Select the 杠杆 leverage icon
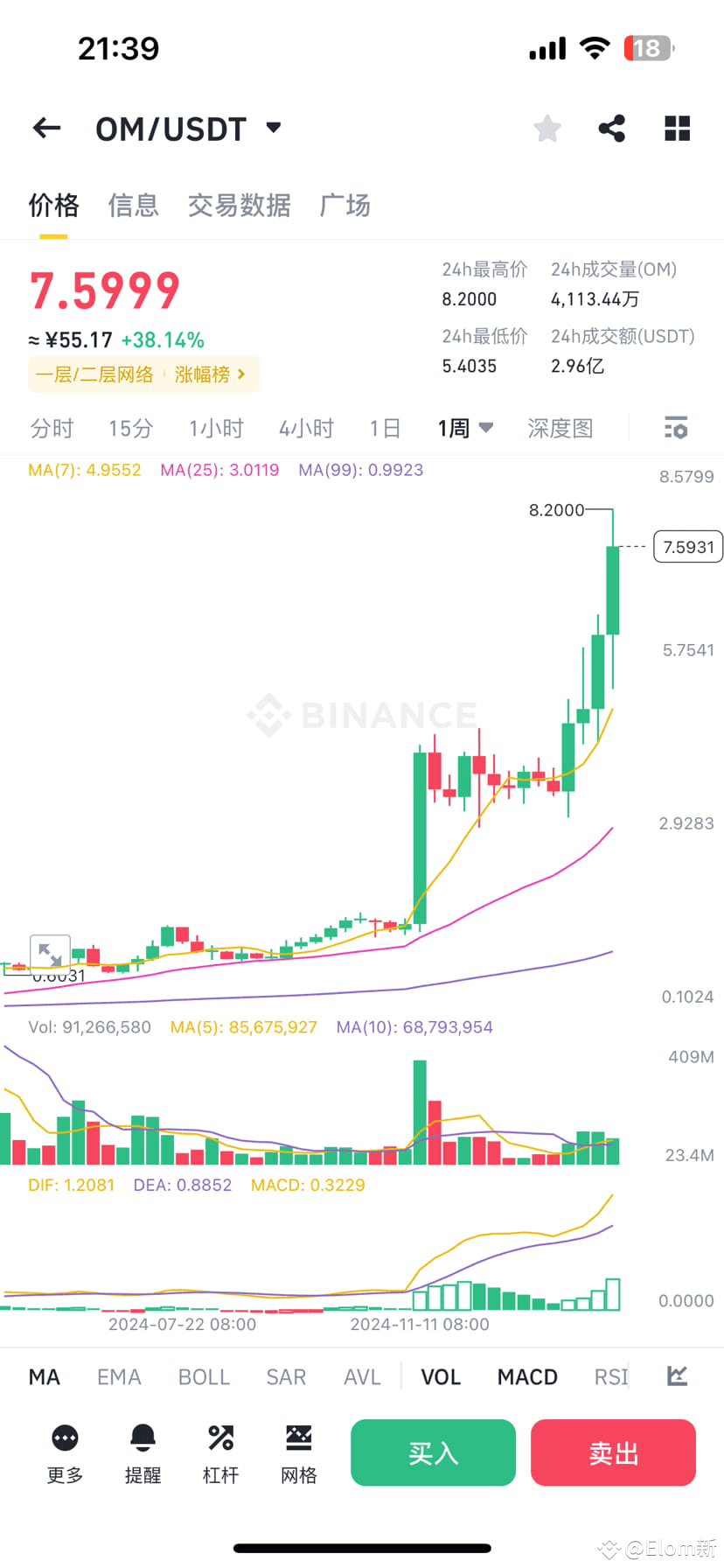This screenshot has height=1568, width=724. (220, 1452)
